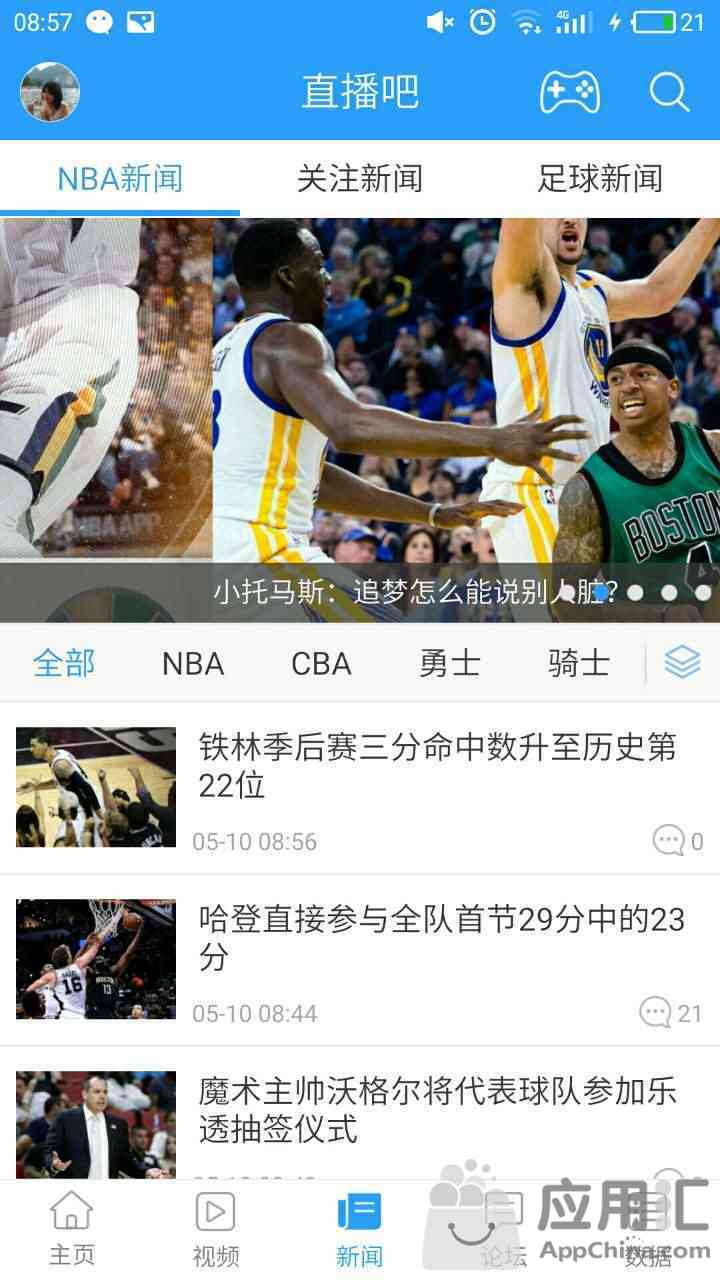Screen dimensions: 720x1280
Task: Filter news by CBA category
Action: pos(321,663)
